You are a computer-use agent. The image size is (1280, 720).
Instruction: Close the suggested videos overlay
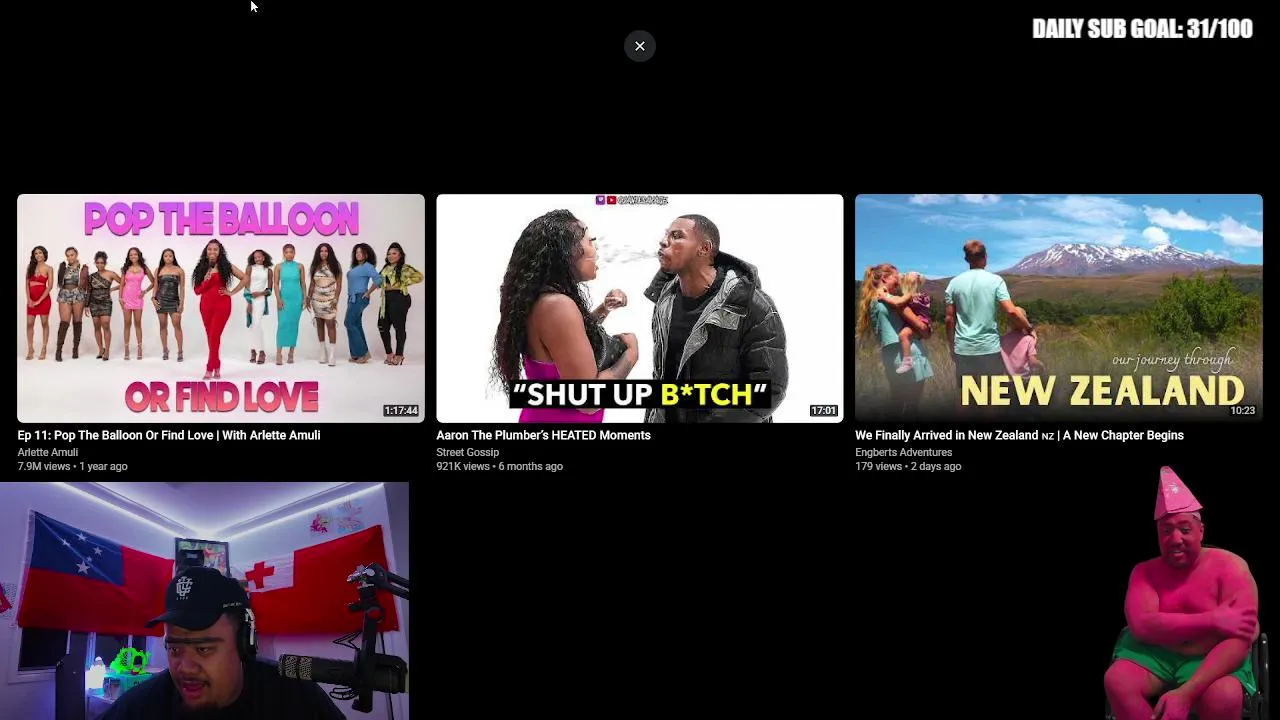[x=640, y=46]
